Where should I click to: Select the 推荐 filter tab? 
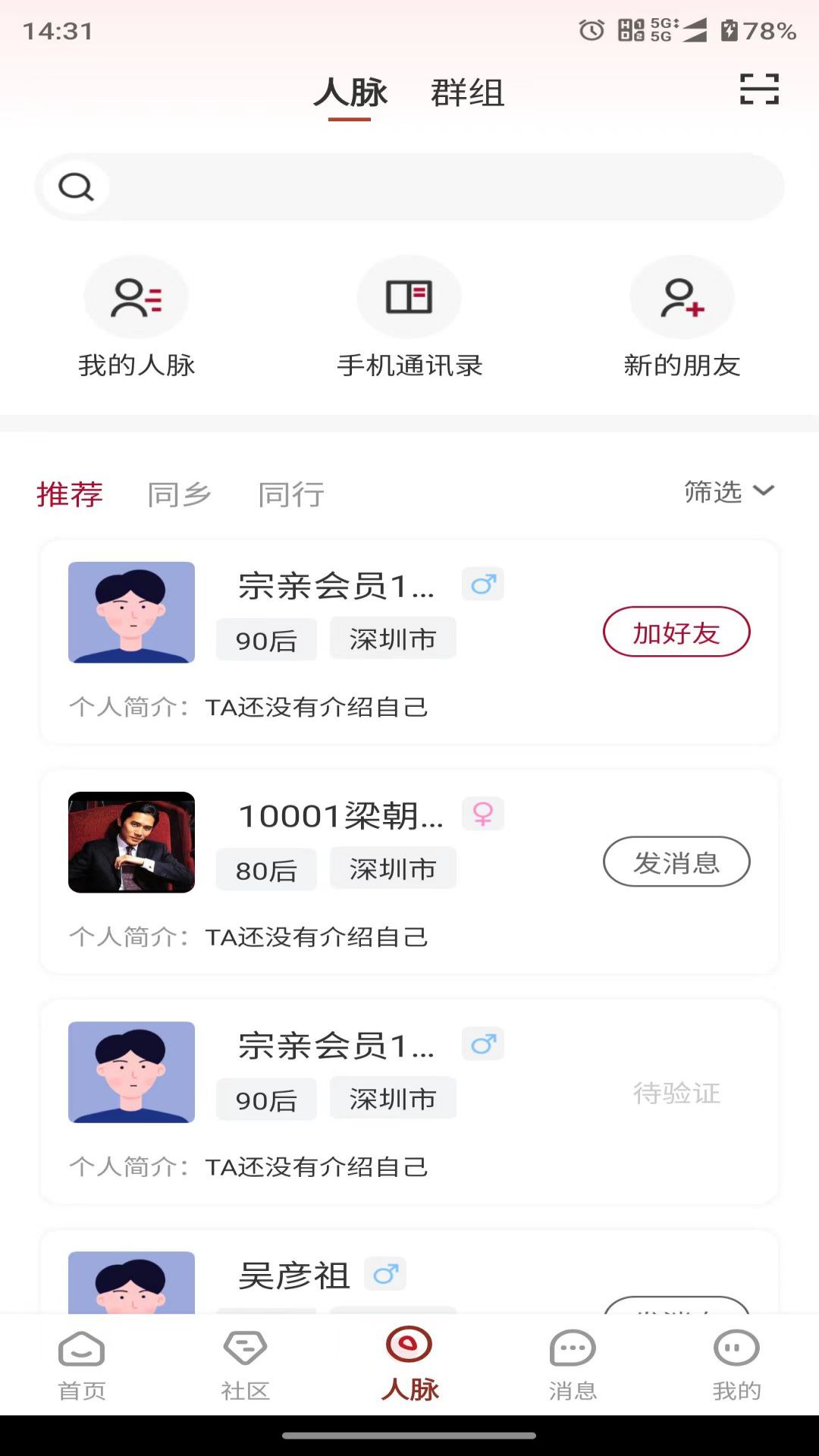coord(70,494)
